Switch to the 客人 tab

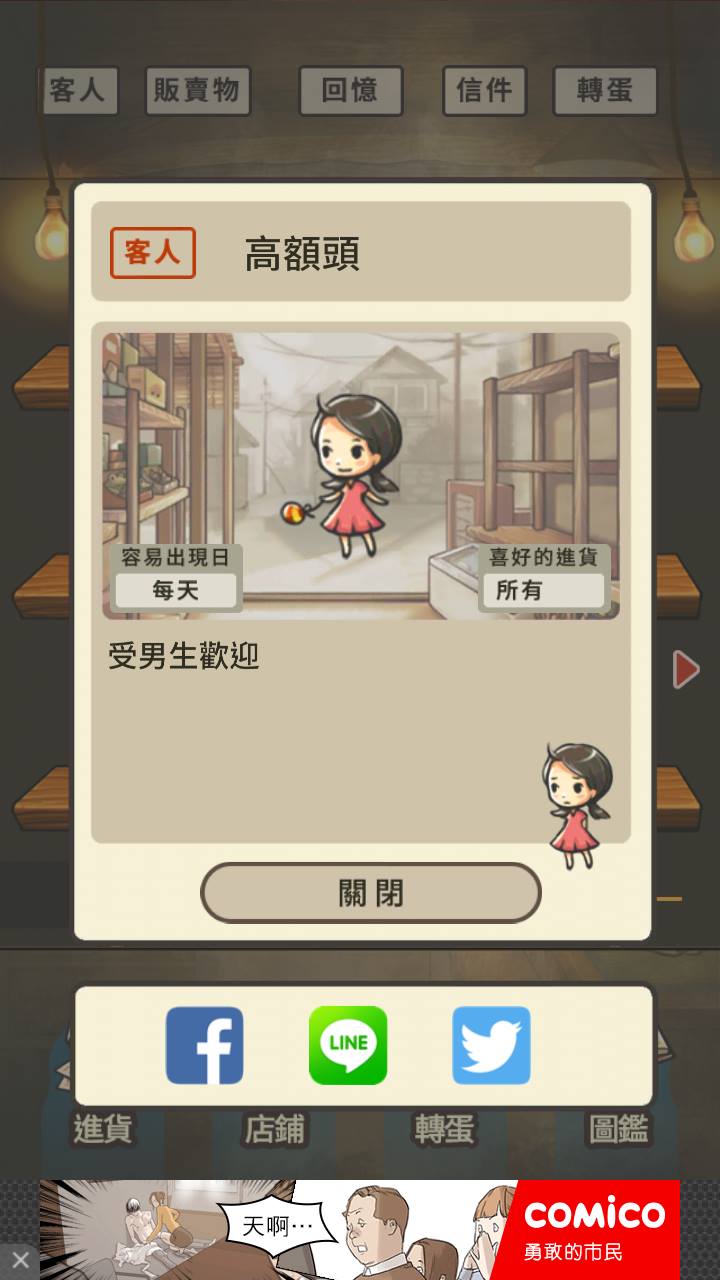coord(79,91)
